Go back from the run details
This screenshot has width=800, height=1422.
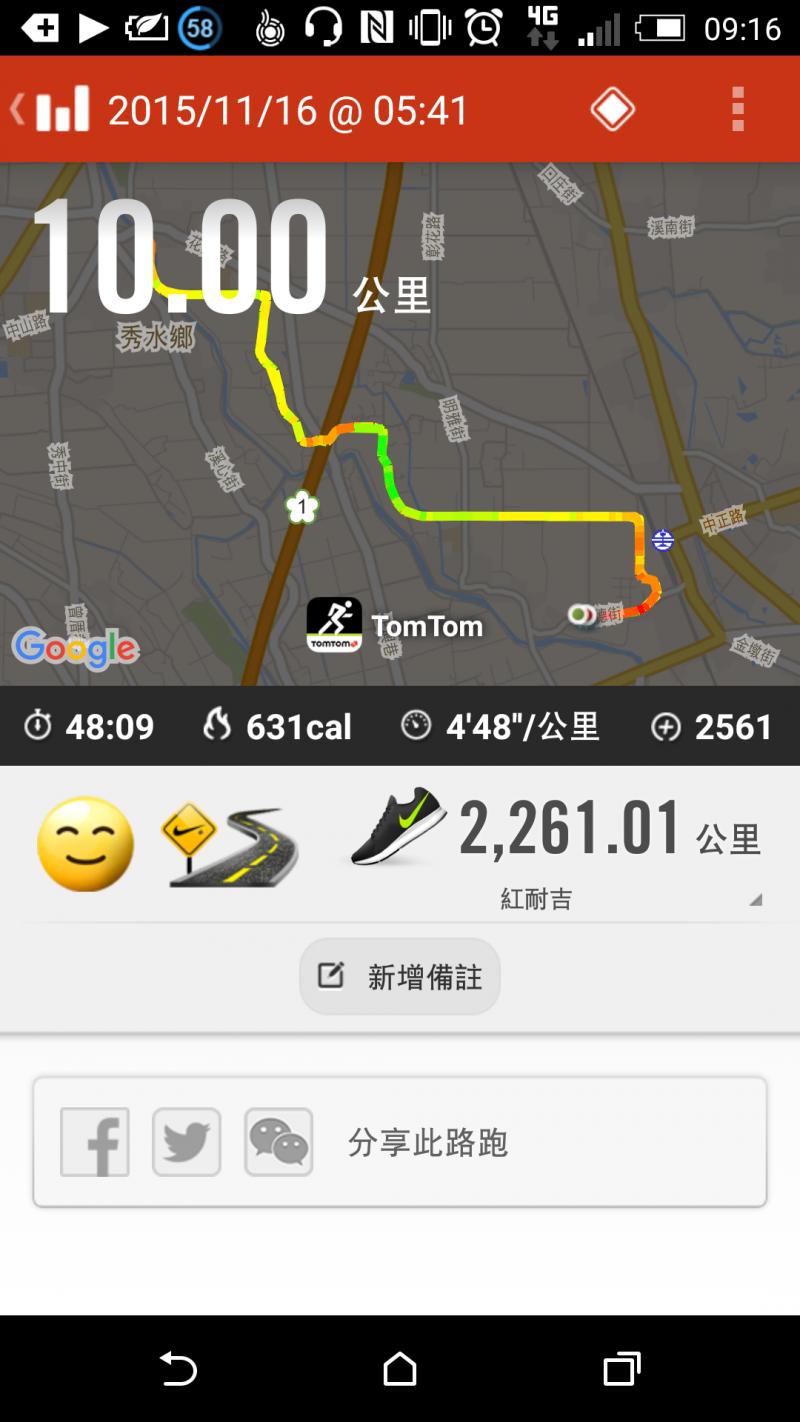50,109
